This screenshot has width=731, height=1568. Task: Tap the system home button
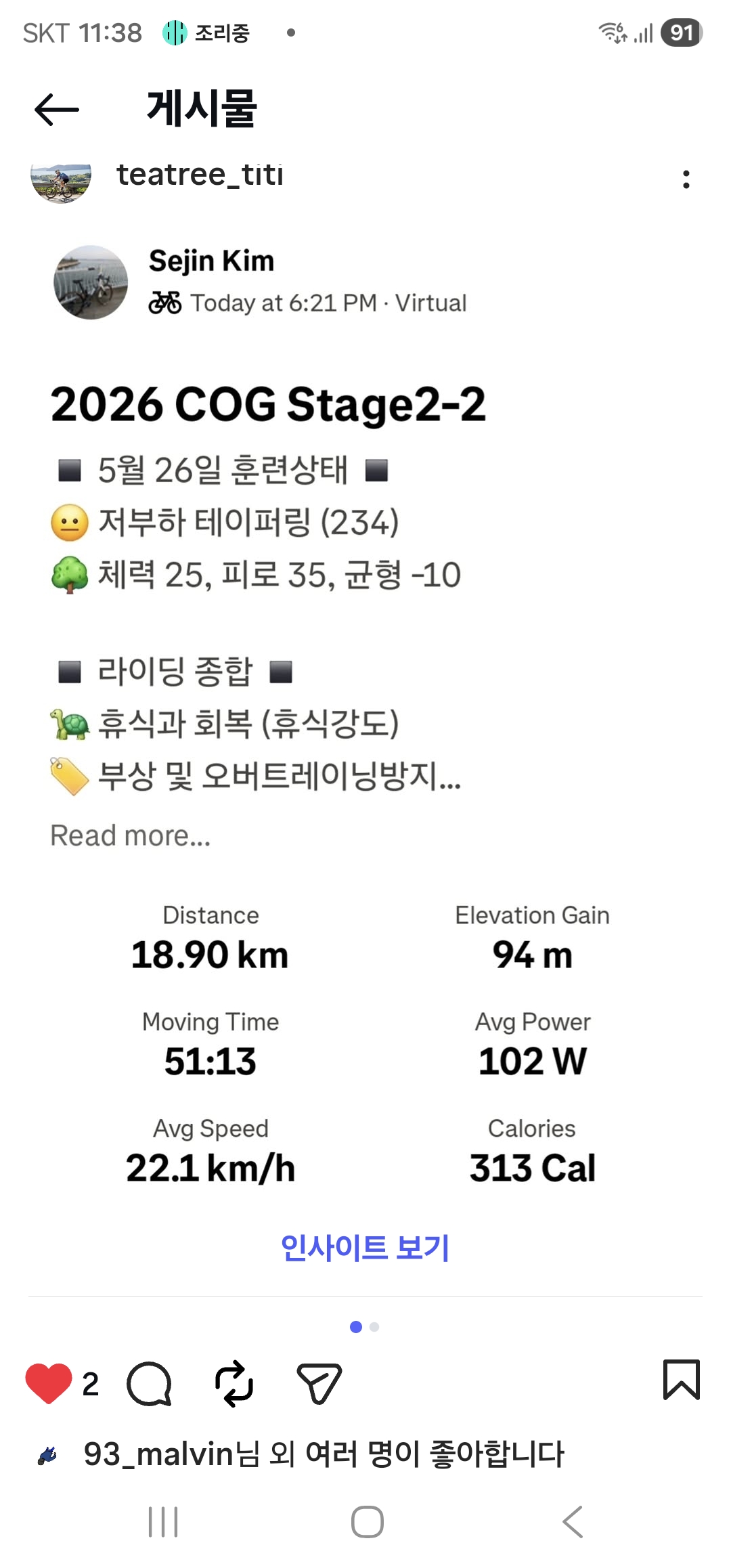[x=367, y=1522]
